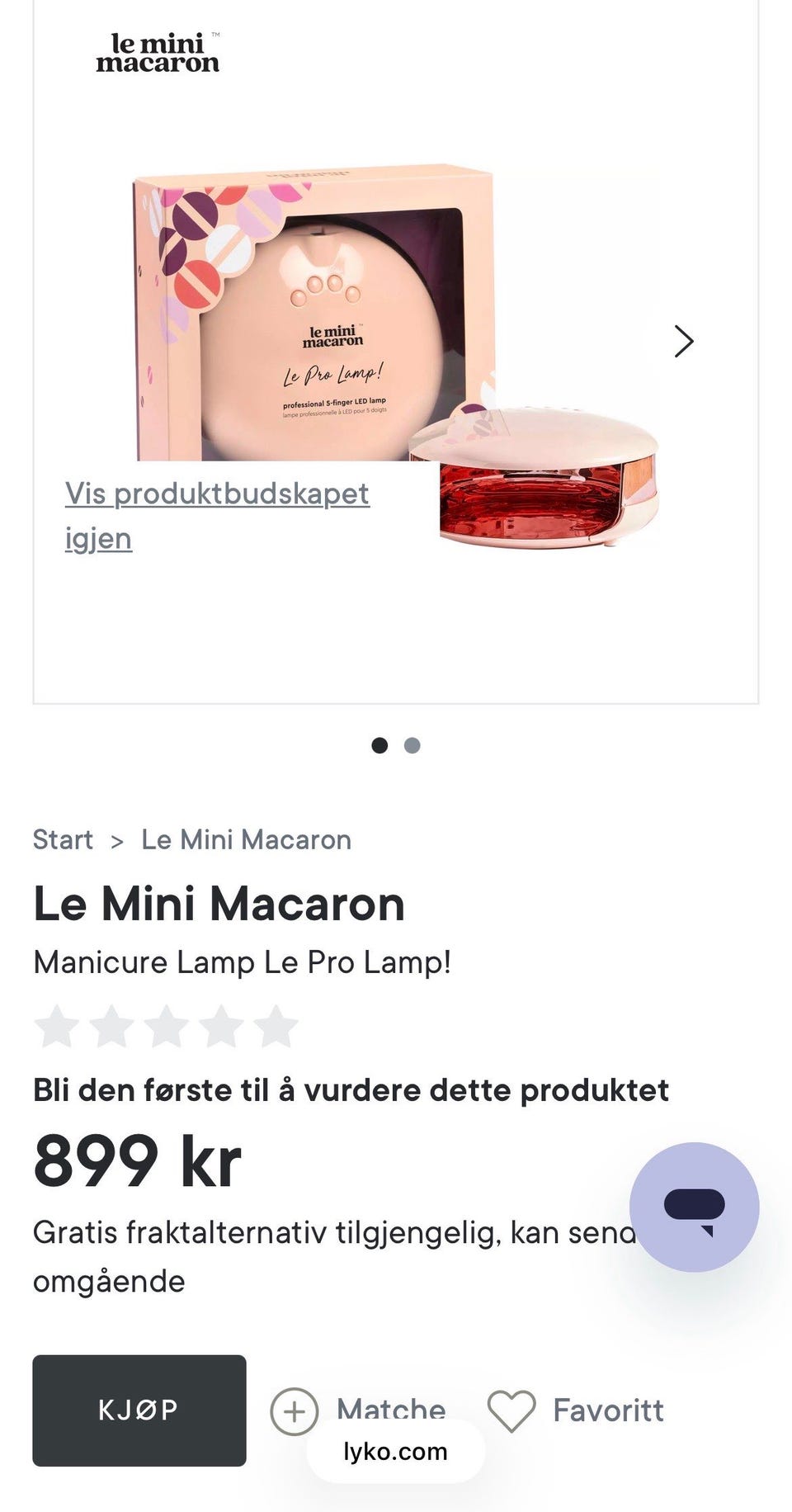Tap the Matche plus button
This screenshot has width=792, height=1512.
(295, 1411)
